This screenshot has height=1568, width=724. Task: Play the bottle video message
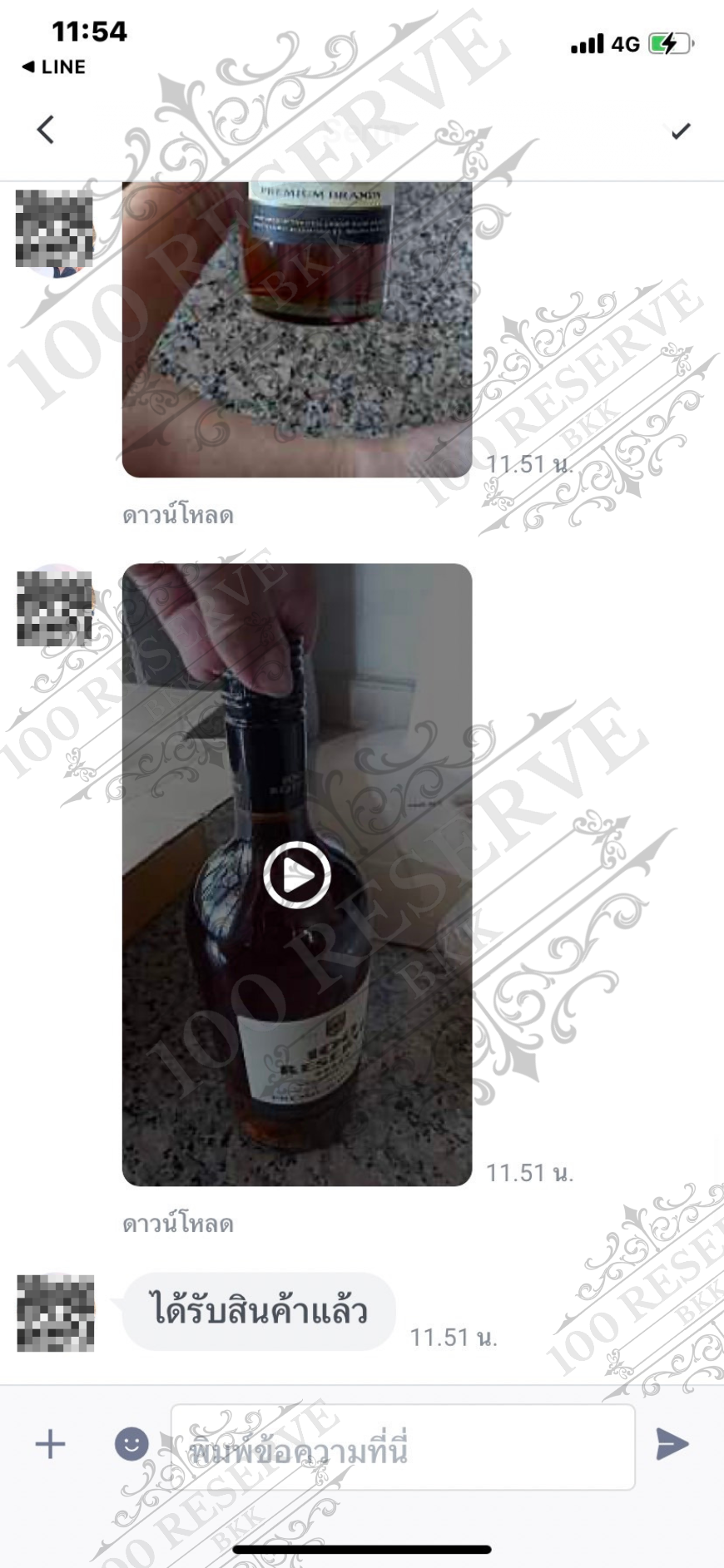click(297, 875)
